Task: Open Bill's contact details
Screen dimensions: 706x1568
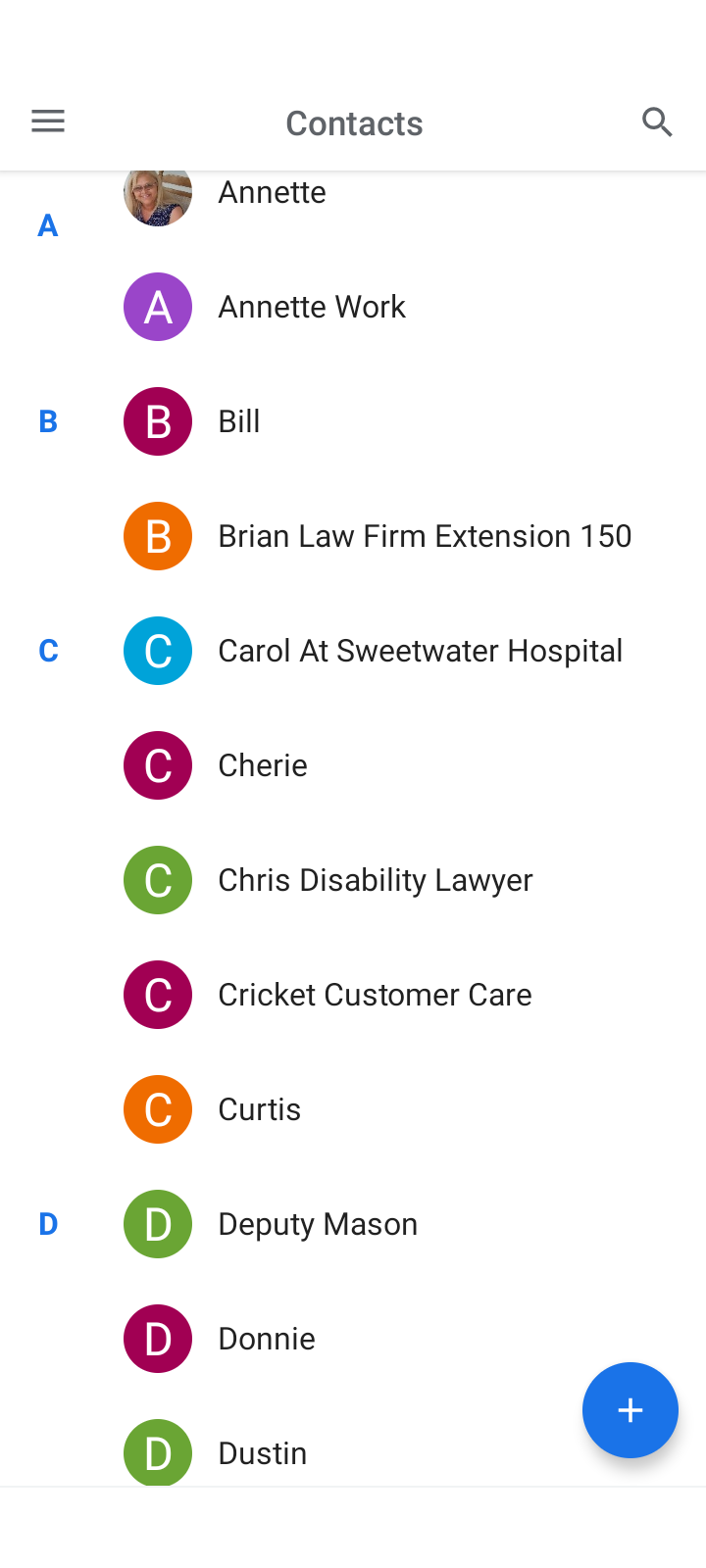Action: coord(239,421)
